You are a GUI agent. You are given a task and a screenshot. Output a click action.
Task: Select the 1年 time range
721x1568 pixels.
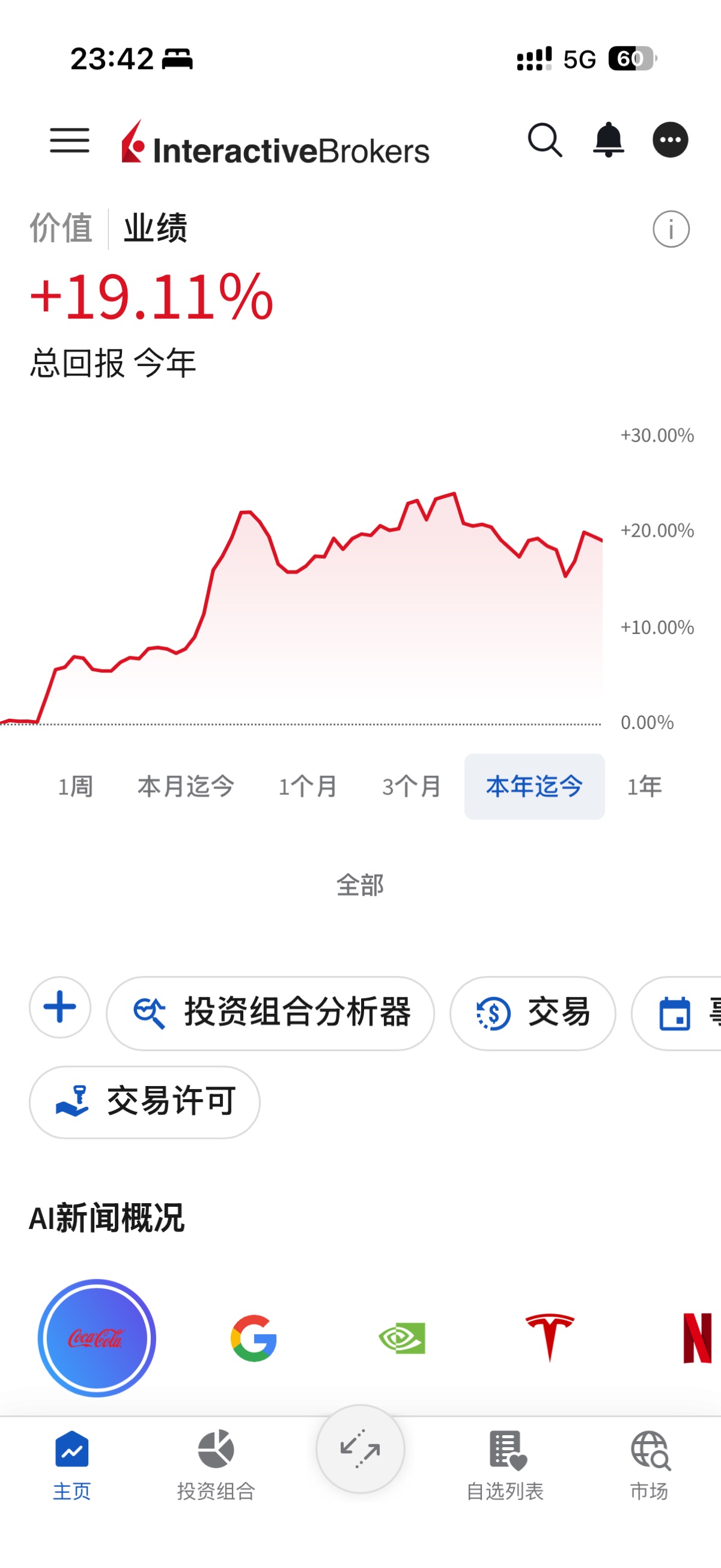(x=643, y=787)
